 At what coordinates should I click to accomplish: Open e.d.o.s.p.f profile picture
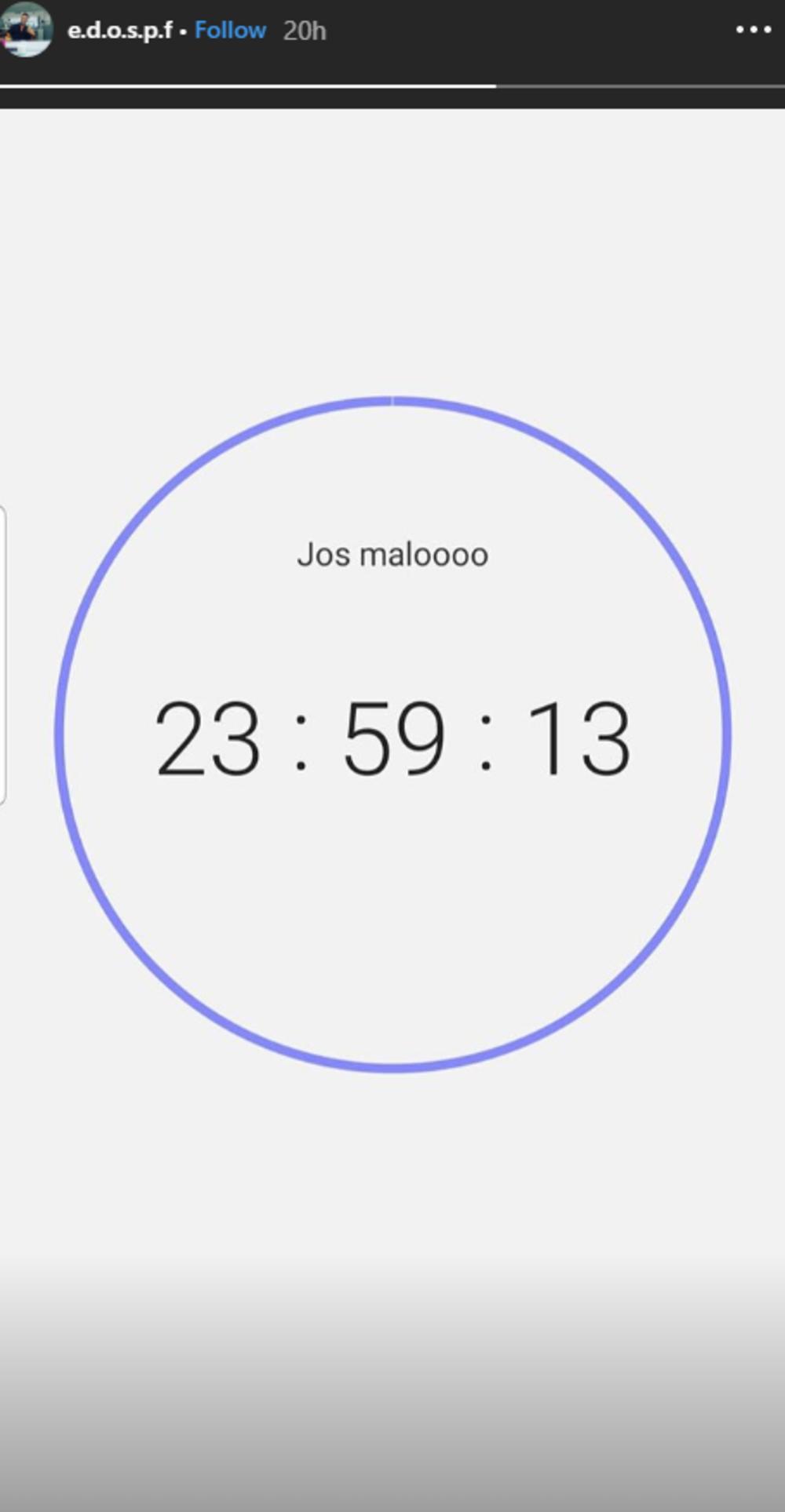pos(27,31)
